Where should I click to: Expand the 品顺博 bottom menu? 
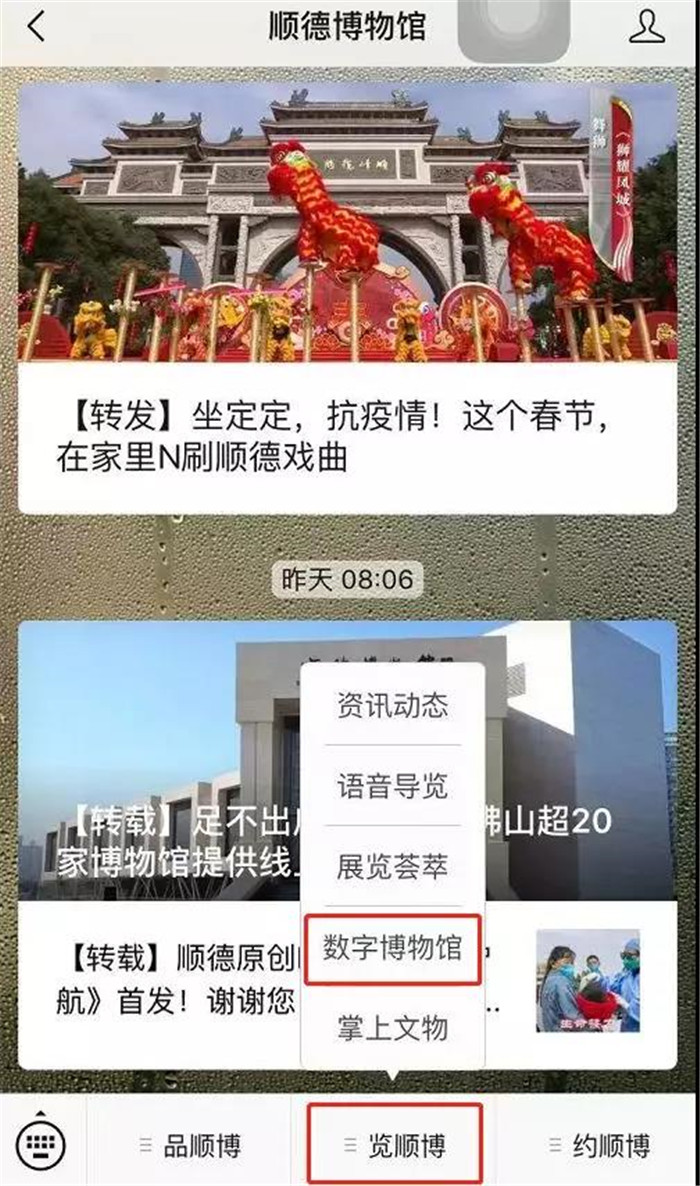coord(190,1145)
